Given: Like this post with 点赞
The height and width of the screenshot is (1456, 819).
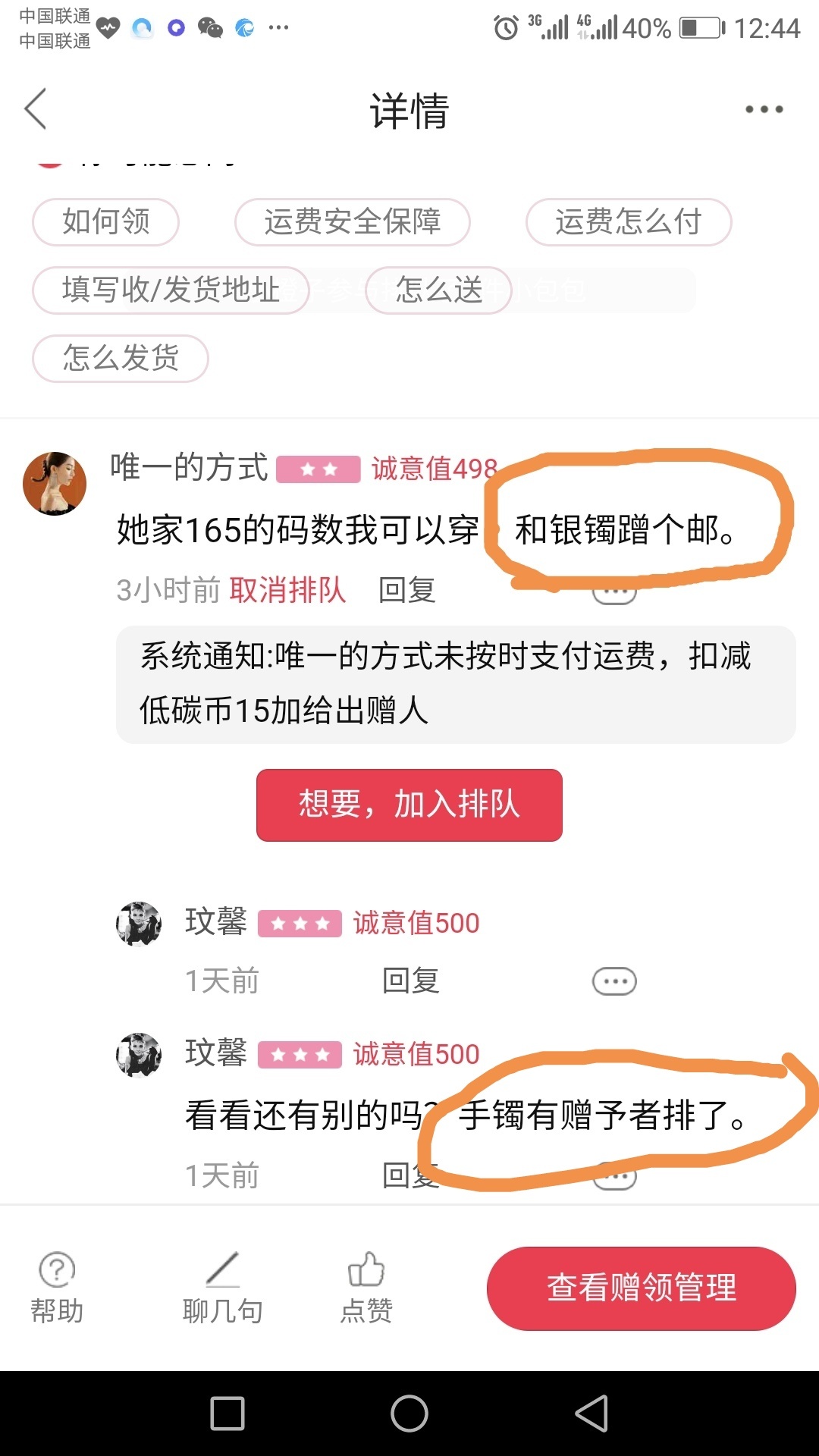Looking at the screenshot, I should point(366,1287).
